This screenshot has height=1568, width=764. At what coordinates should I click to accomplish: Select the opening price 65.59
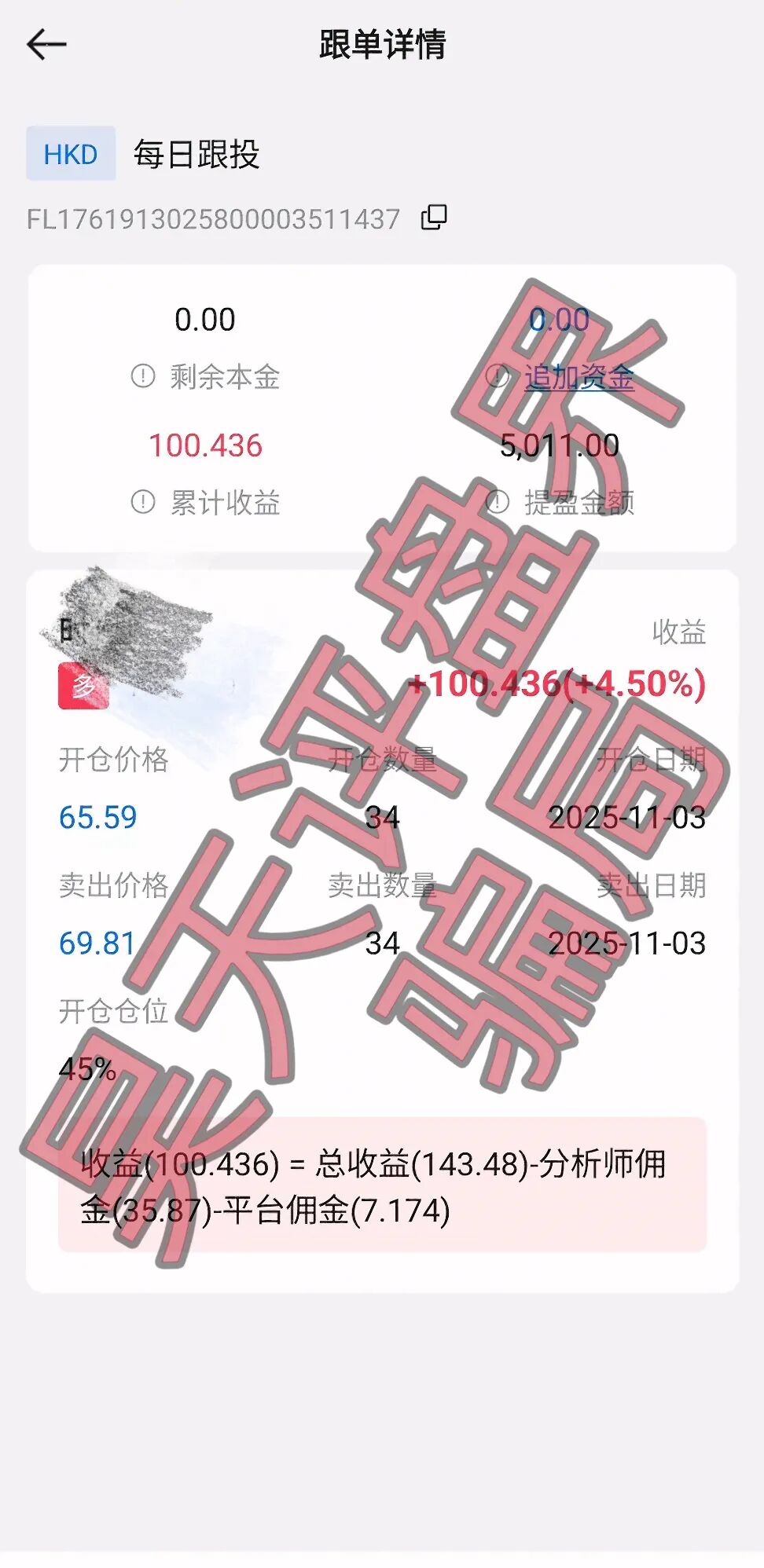click(x=97, y=817)
